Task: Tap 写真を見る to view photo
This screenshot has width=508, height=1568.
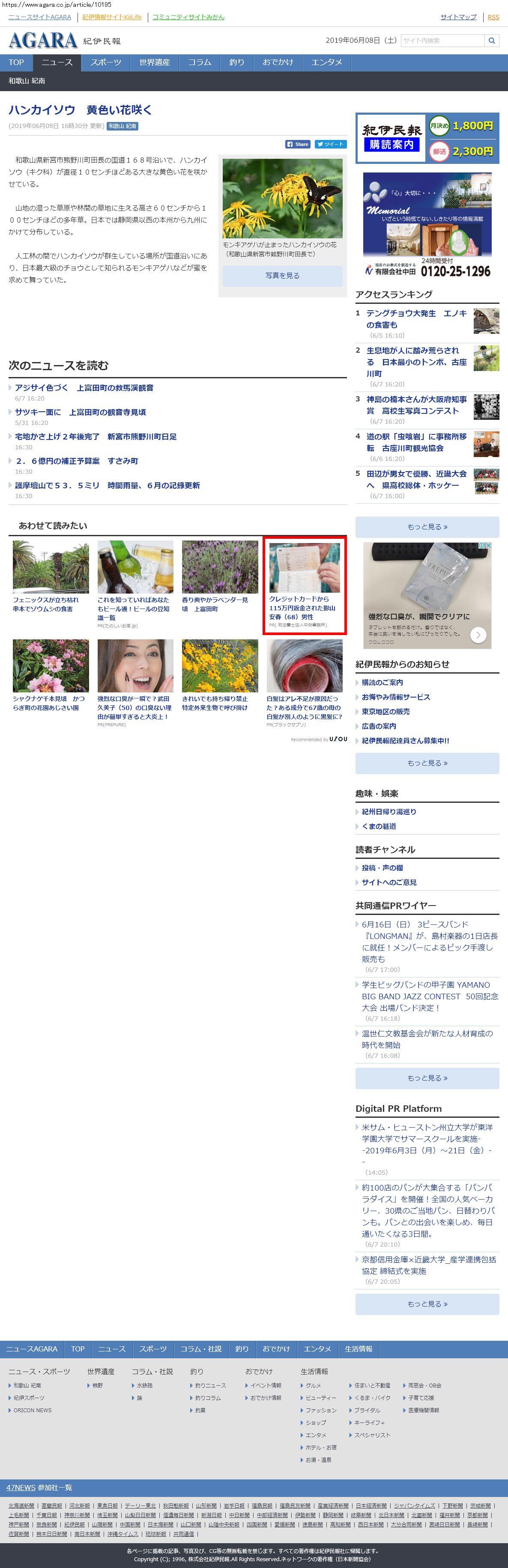Action: (x=283, y=276)
